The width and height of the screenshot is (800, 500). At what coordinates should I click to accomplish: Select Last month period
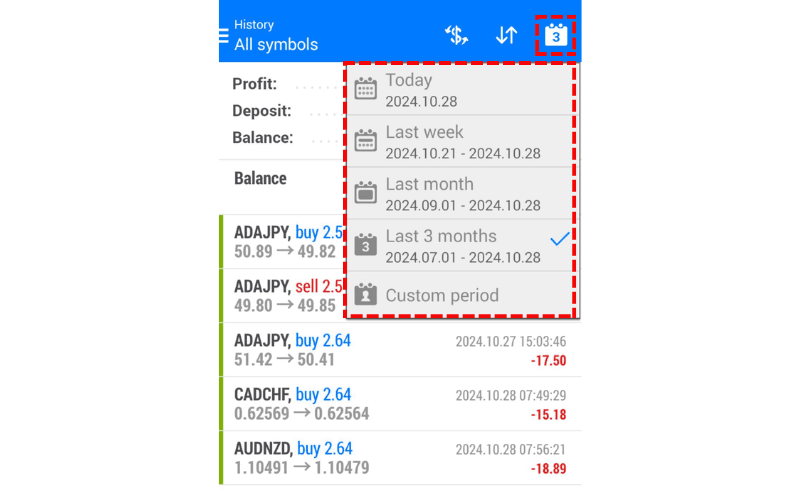tap(460, 193)
